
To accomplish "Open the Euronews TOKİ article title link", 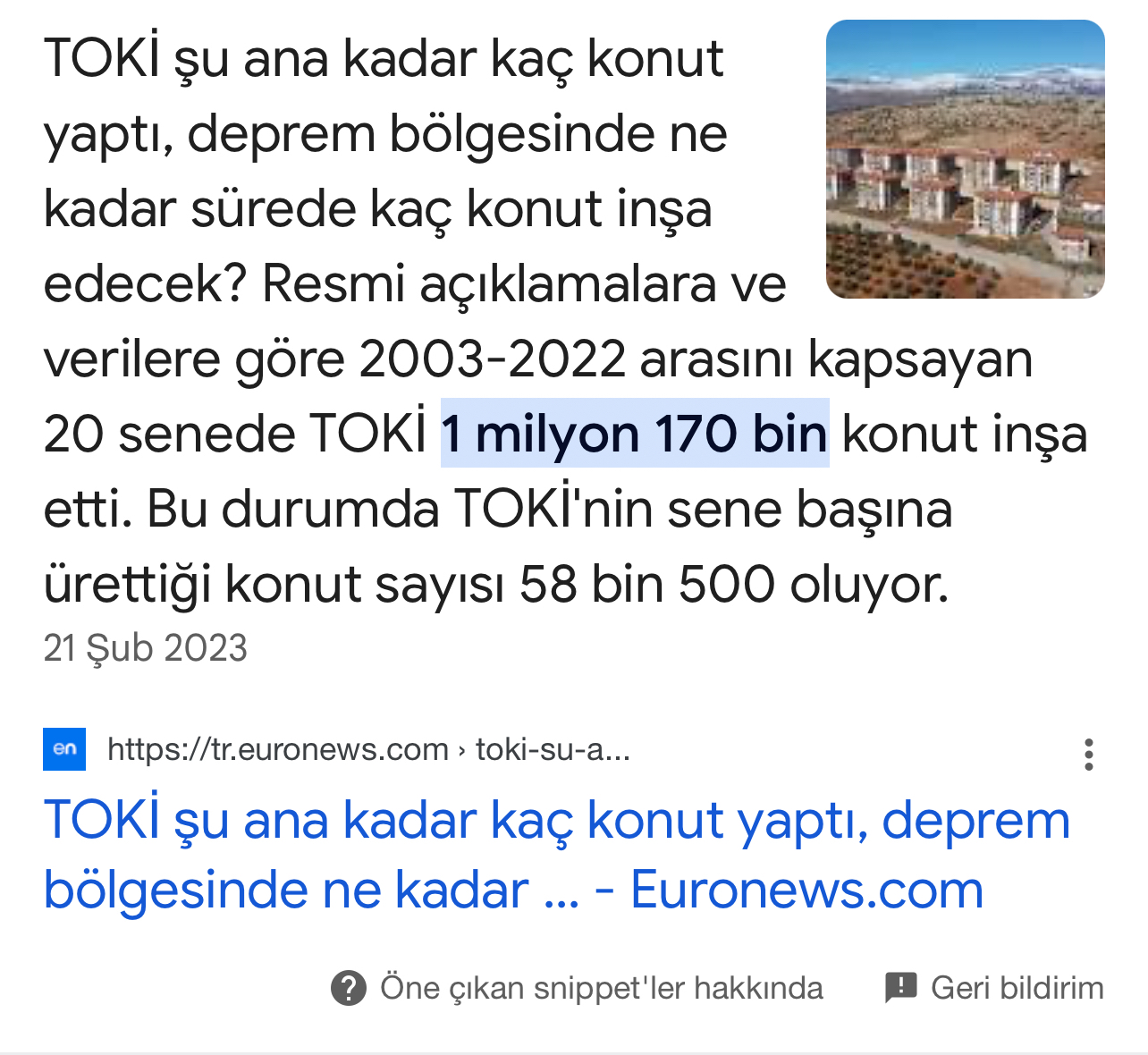I will (x=554, y=854).
